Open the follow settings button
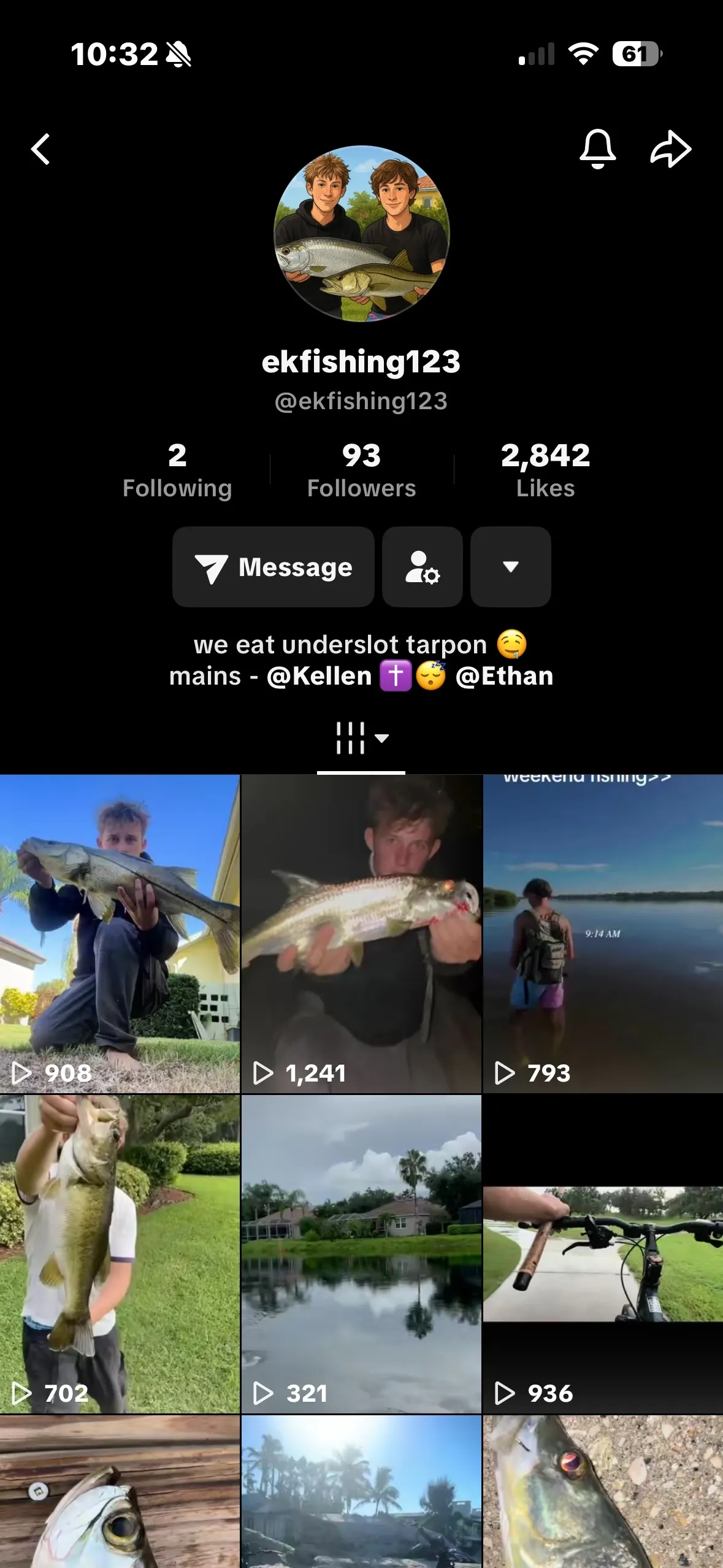The height and width of the screenshot is (1568, 723). (422, 567)
